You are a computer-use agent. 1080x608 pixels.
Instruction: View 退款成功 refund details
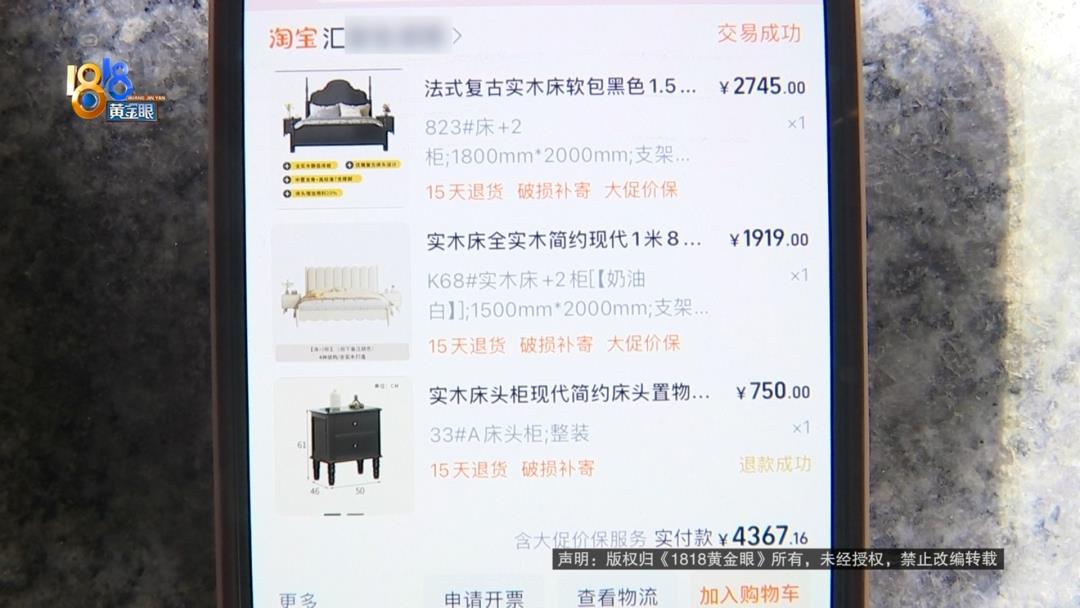(x=774, y=464)
